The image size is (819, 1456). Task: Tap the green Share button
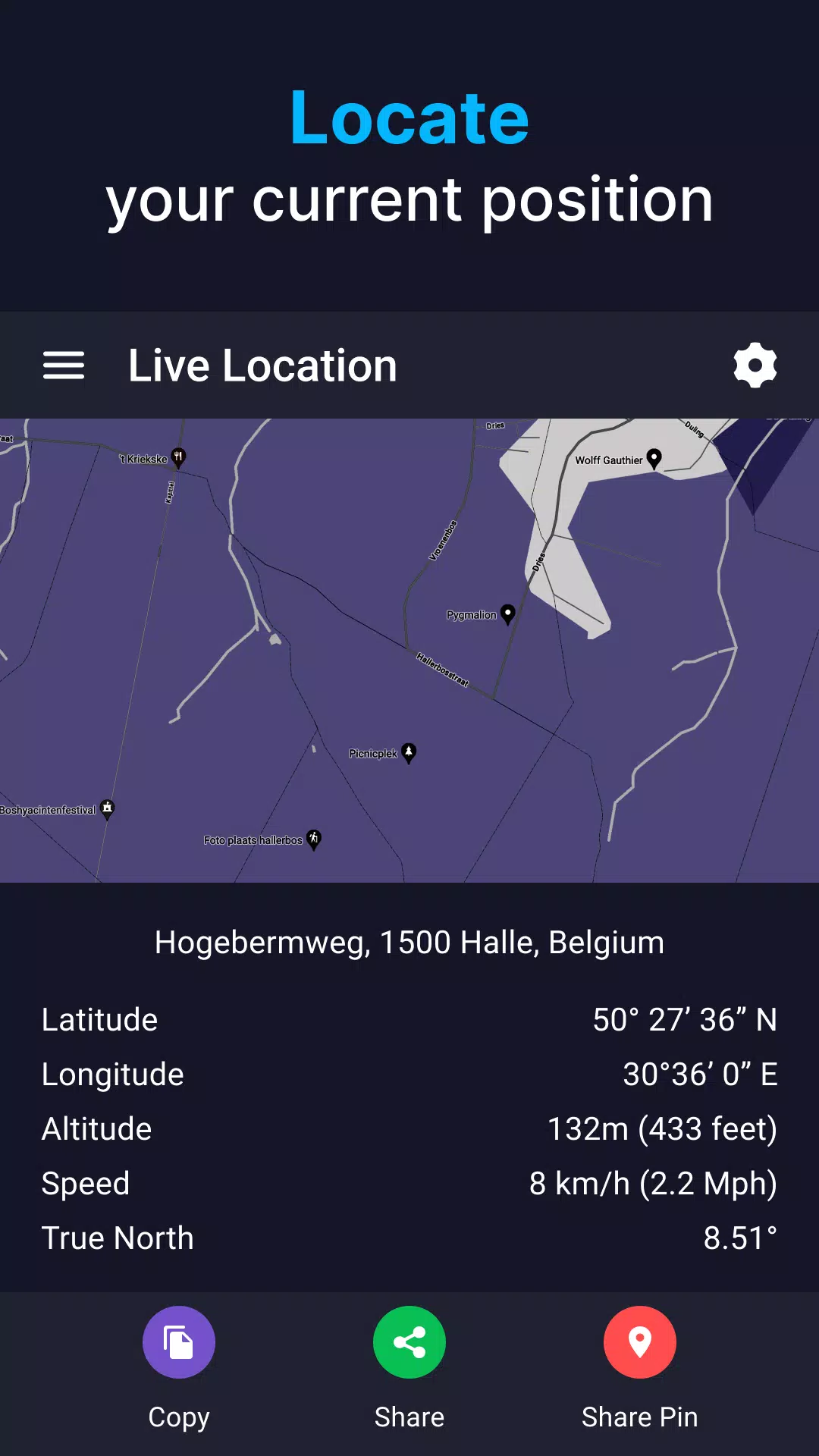[409, 1342]
